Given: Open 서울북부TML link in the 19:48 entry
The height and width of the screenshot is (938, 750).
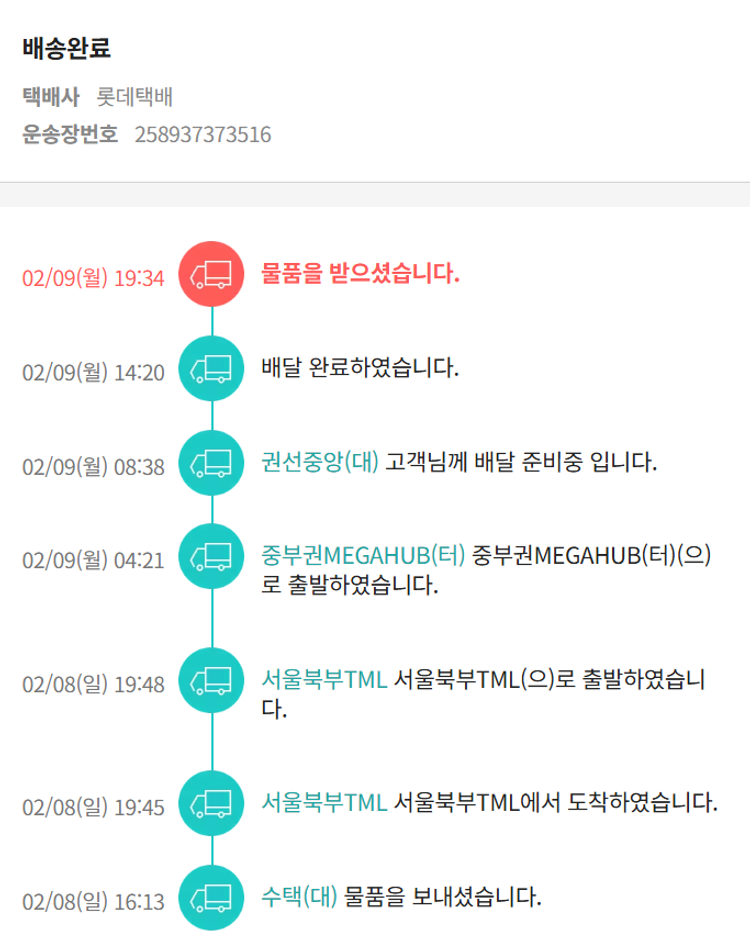Looking at the screenshot, I should tap(323, 681).
